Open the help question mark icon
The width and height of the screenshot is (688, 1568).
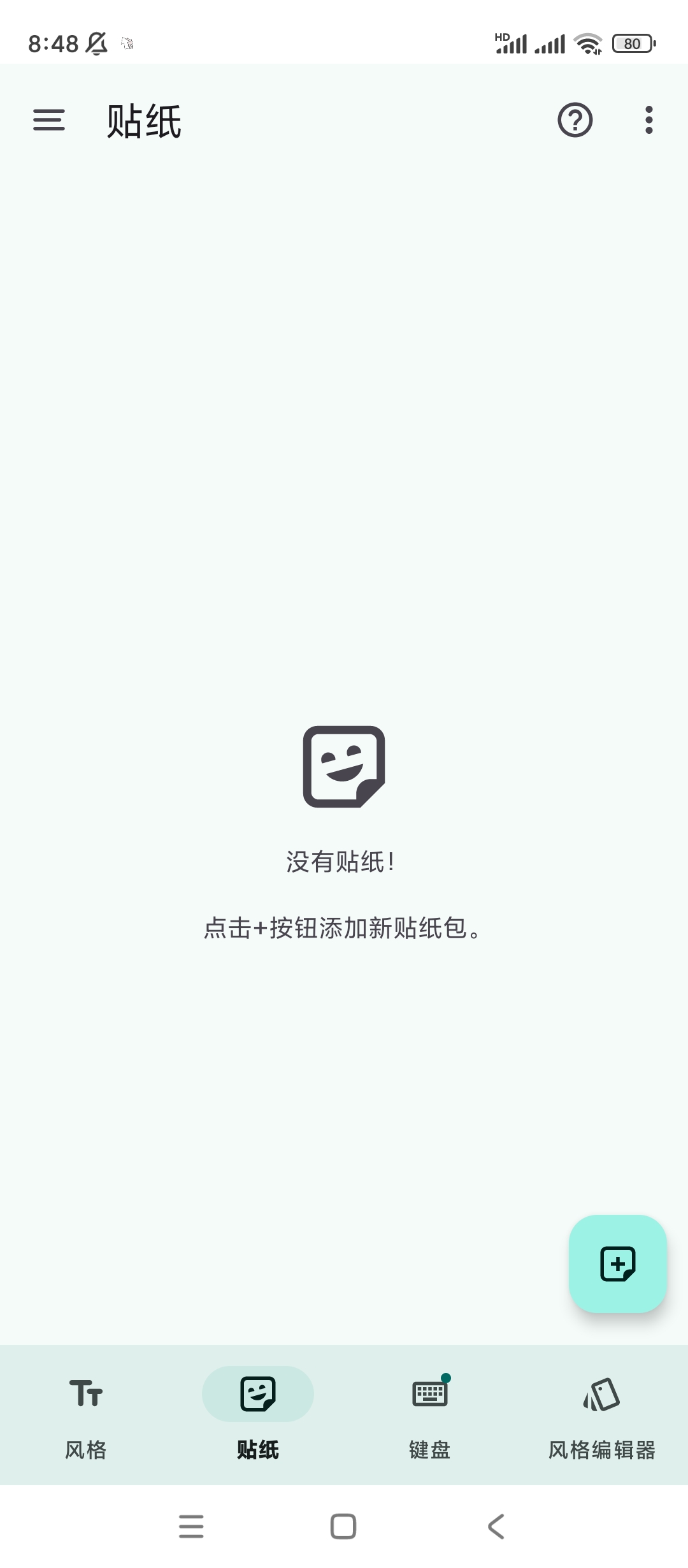coord(575,120)
